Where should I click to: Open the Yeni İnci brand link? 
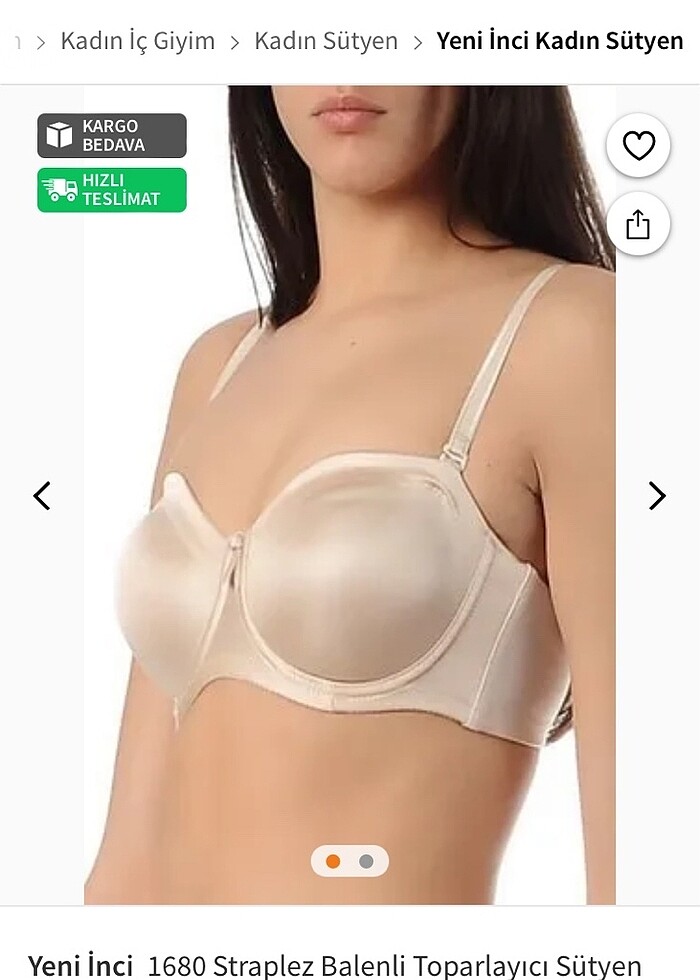pos(80,965)
